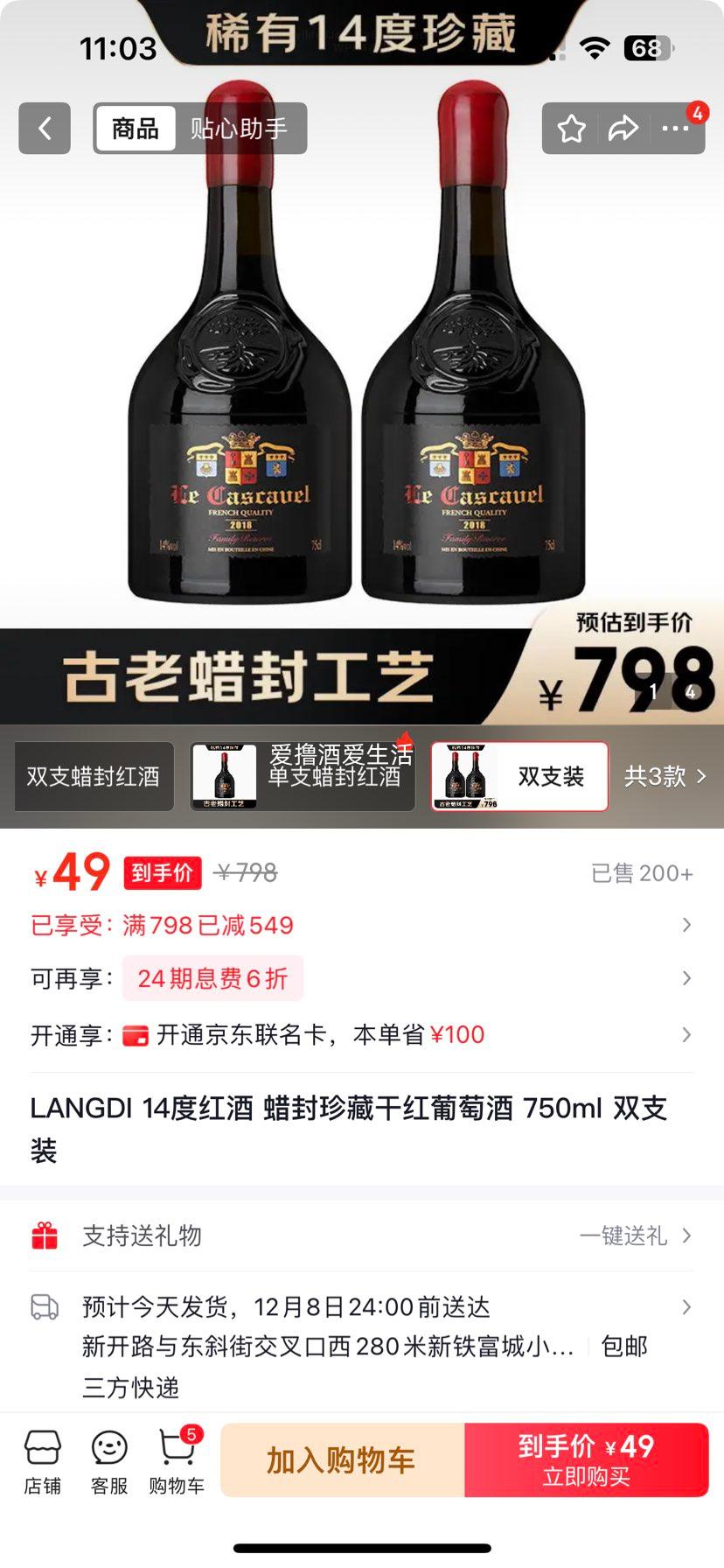Image resolution: width=724 pixels, height=1568 pixels.
Task: Open the more options icon with badge
Action: [x=675, y=128]
